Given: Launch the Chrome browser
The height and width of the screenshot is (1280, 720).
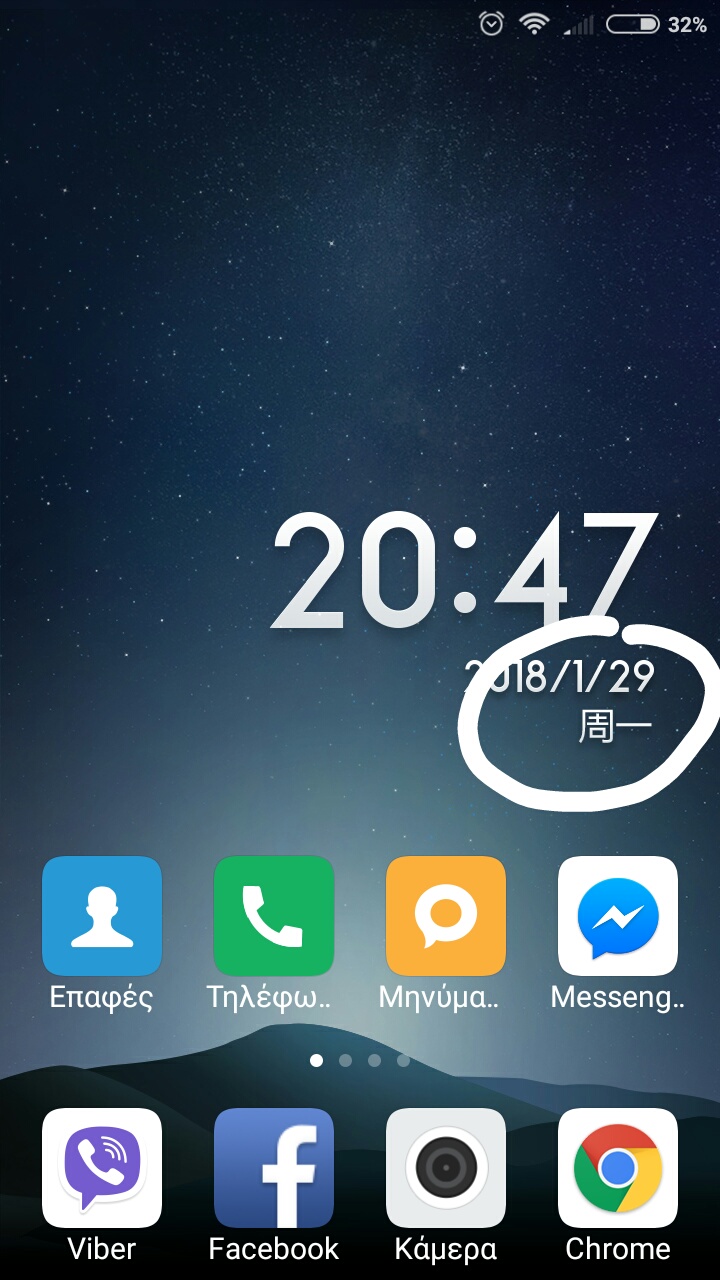Looking at the screenshot, I should [x=618, y=1167].
